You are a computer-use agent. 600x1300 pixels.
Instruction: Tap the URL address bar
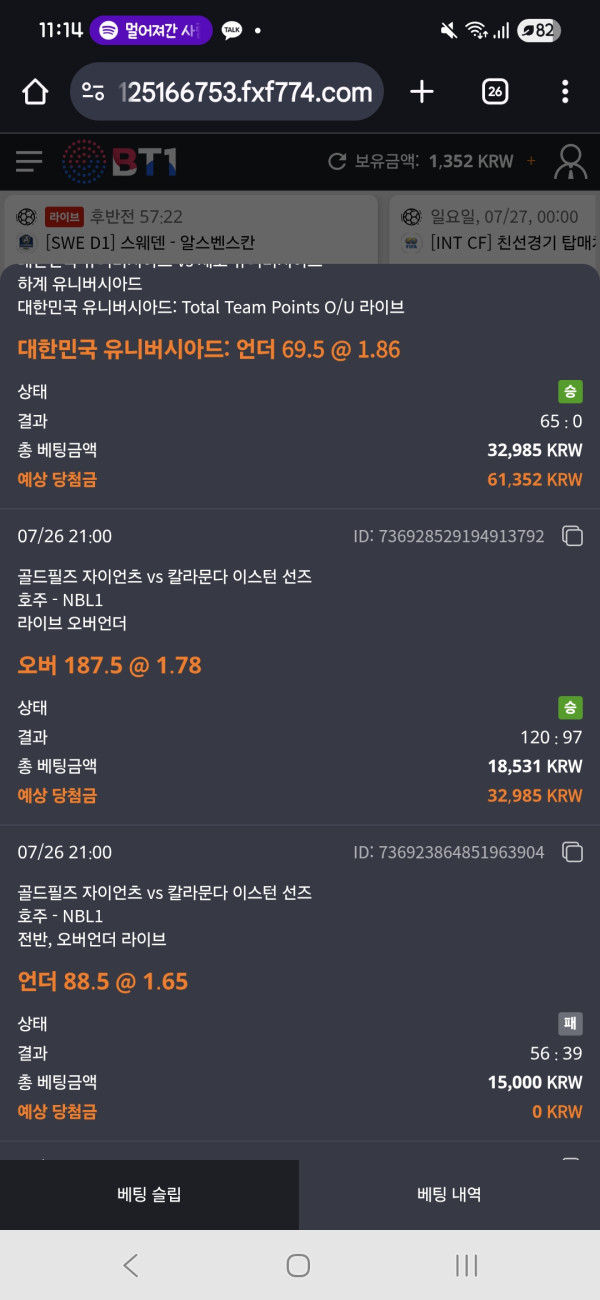click(x=227, y=93)
